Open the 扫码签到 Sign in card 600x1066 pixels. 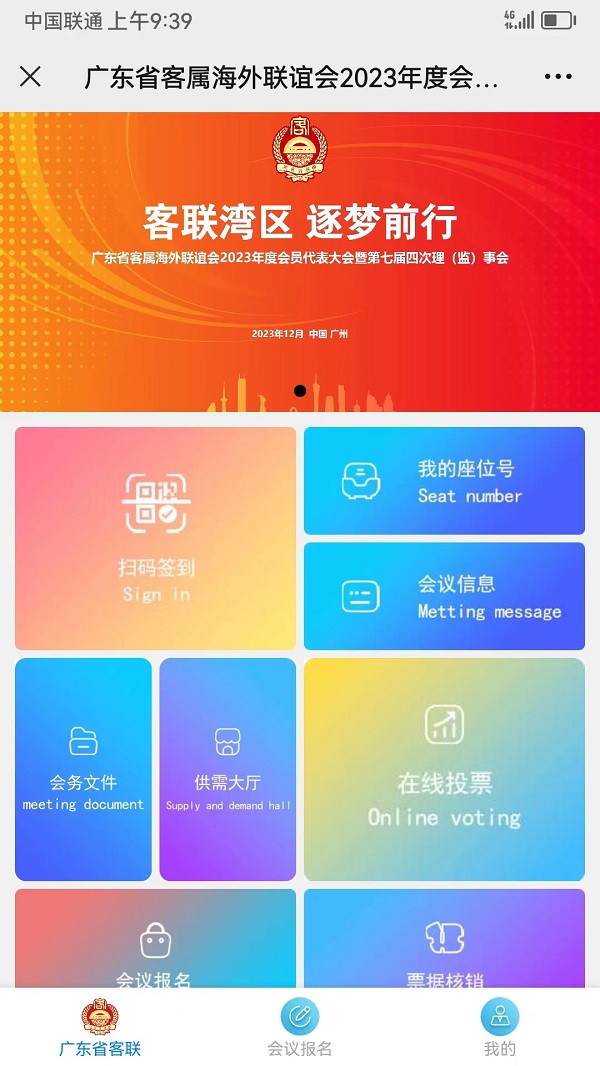[x=155, y=538]
